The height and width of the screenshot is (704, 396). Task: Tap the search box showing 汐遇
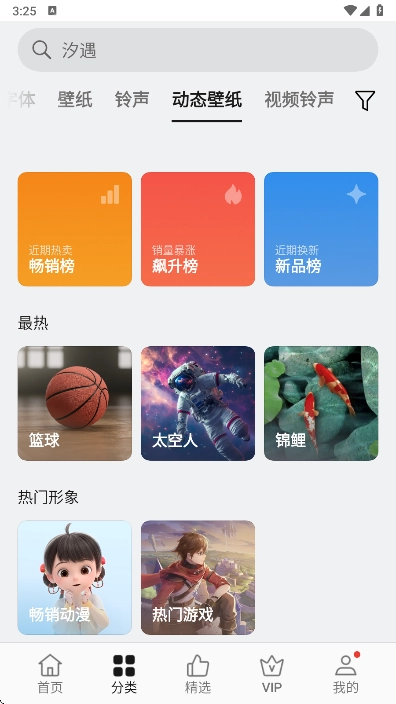tap(198, 50)
